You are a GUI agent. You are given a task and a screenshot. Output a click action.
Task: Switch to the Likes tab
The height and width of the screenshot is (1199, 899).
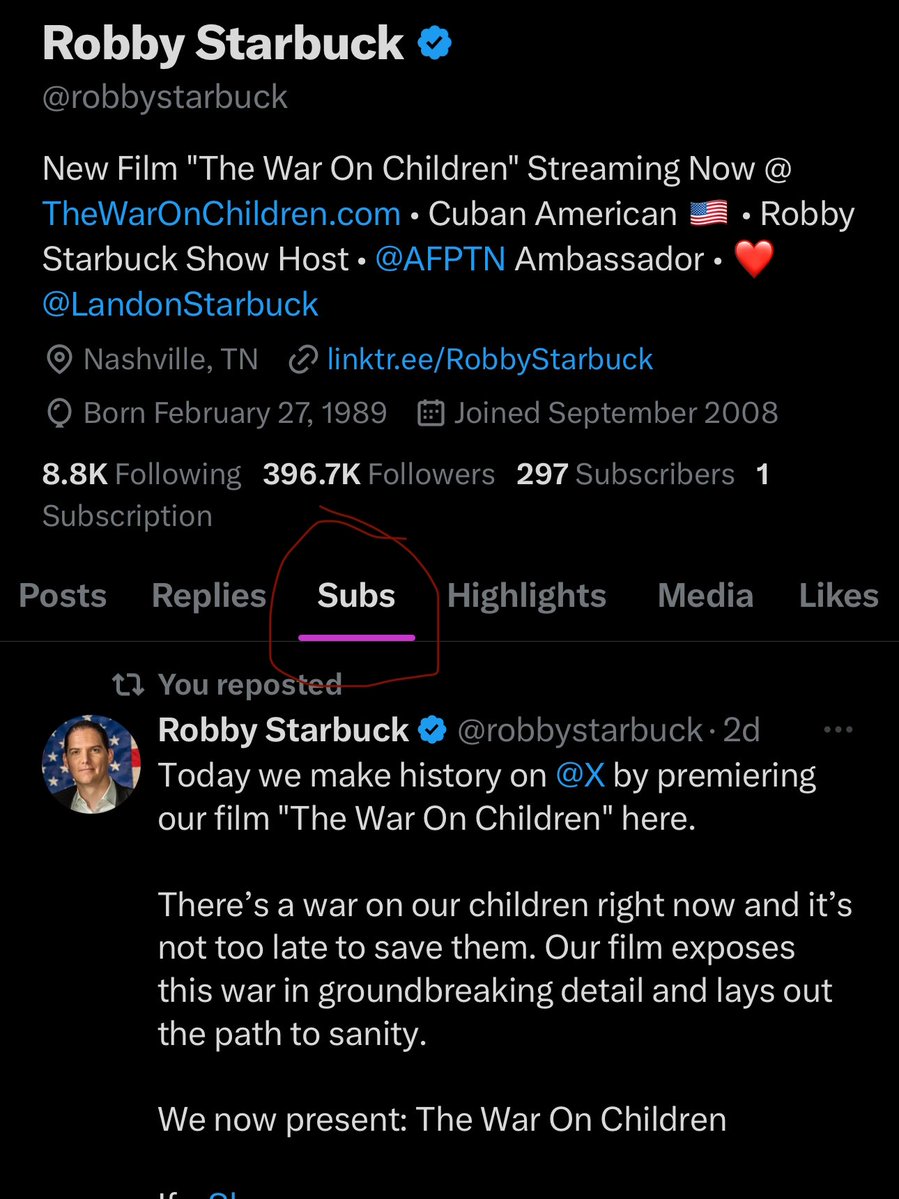coord(838,596)
